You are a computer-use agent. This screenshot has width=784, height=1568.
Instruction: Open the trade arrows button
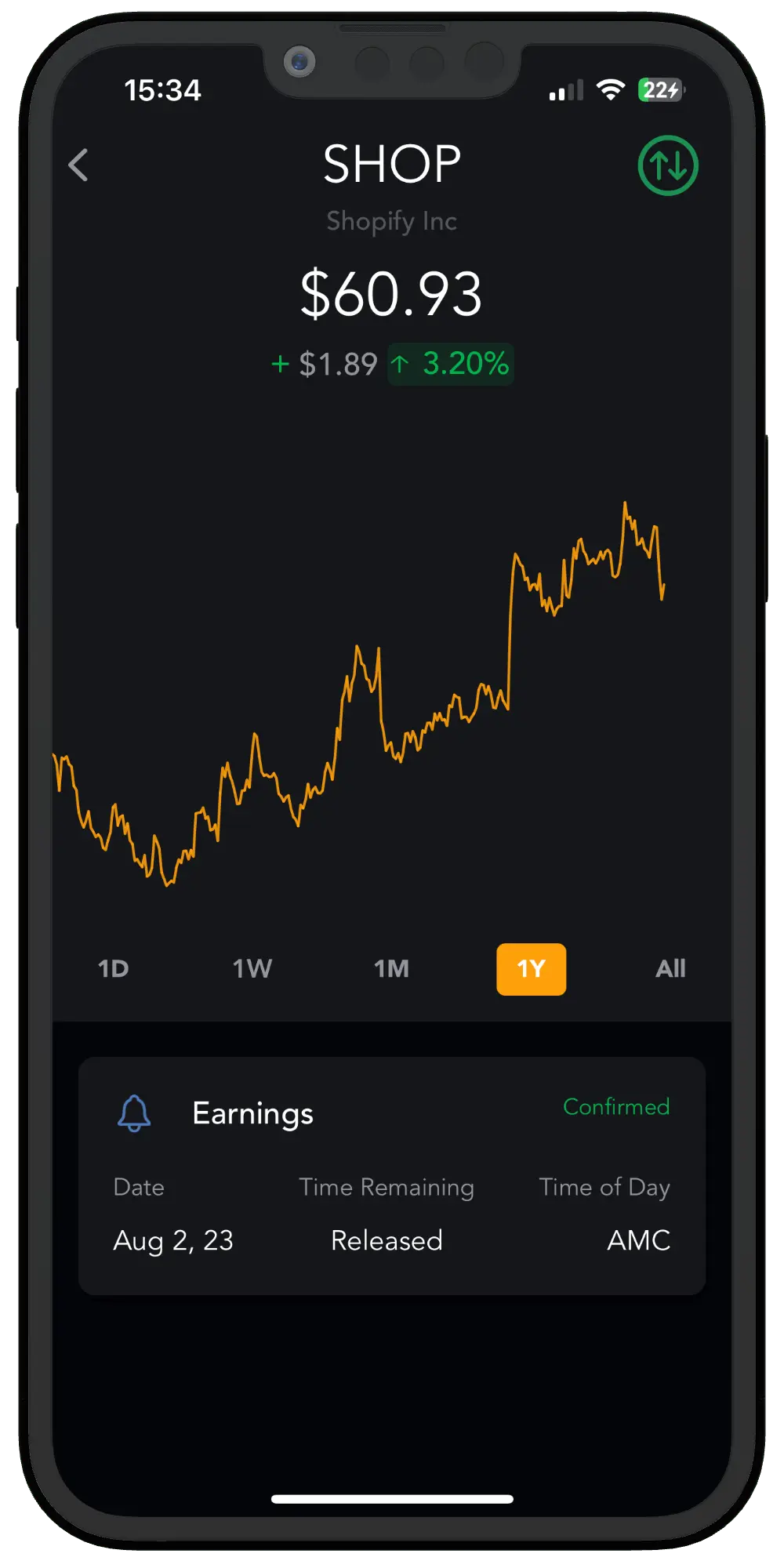coord(668,165)
